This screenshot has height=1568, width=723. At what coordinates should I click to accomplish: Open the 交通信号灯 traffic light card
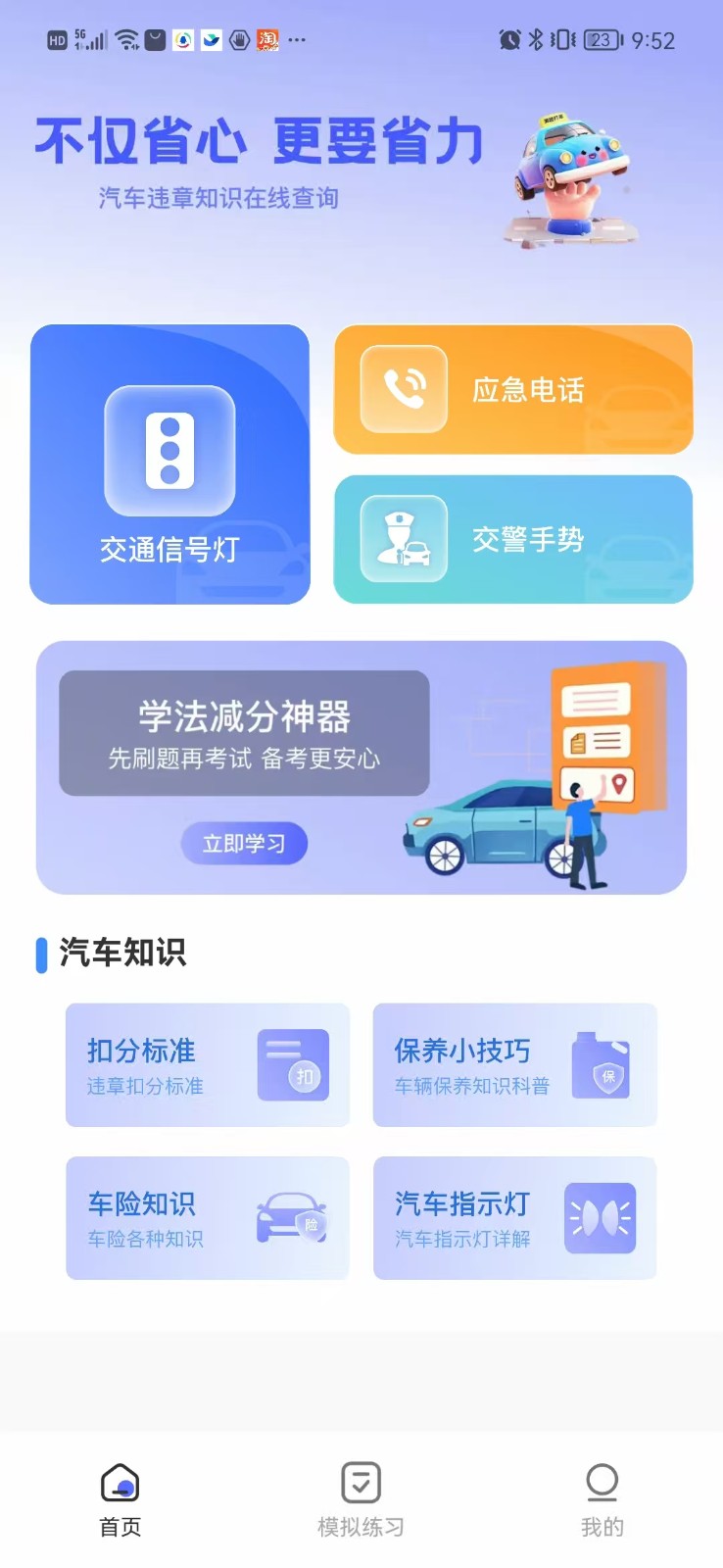pyautogui.click(x=169, y=464)
